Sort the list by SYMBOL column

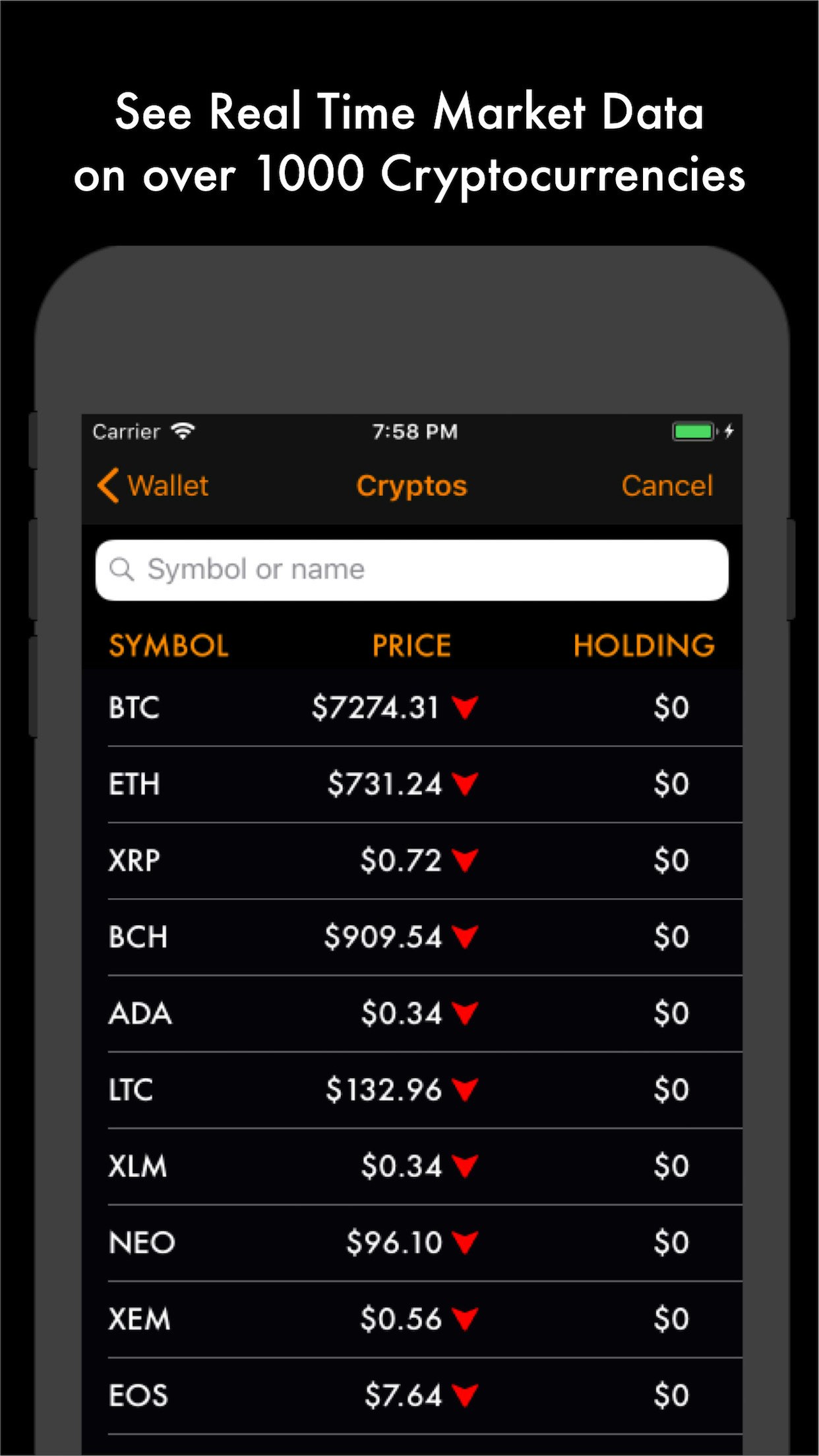(169, 645)
